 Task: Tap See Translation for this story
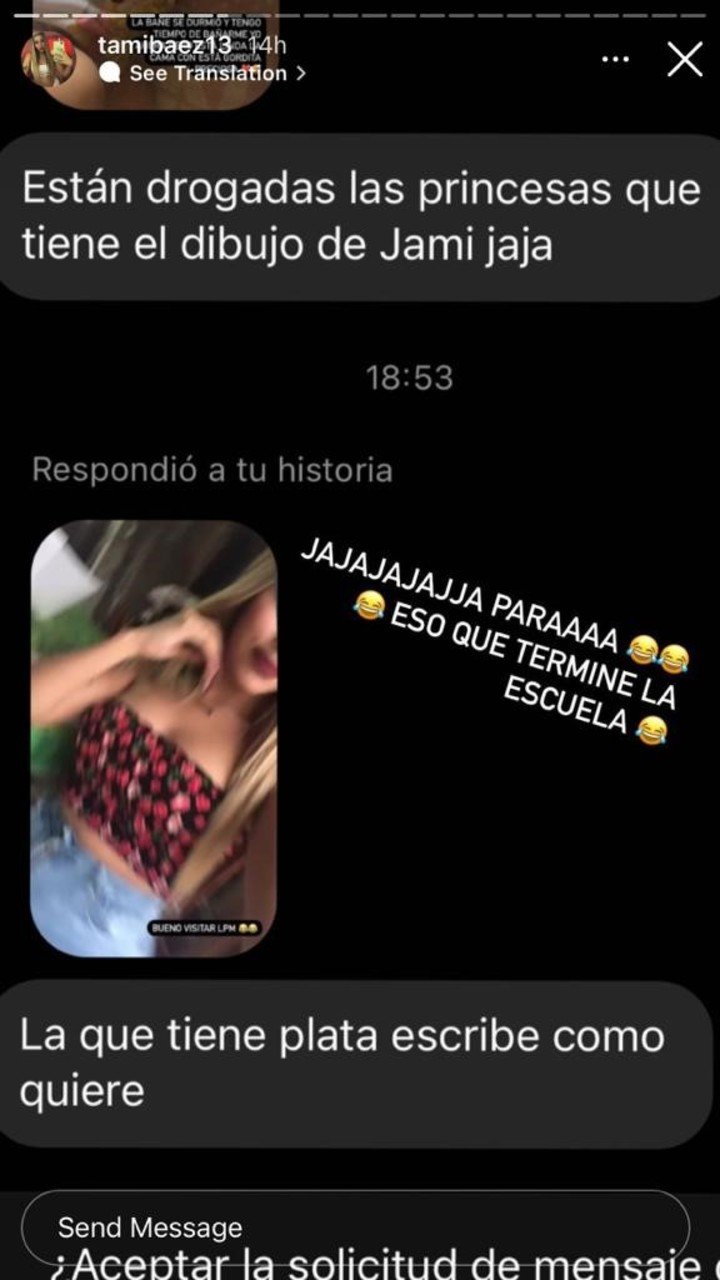(208, 73)
